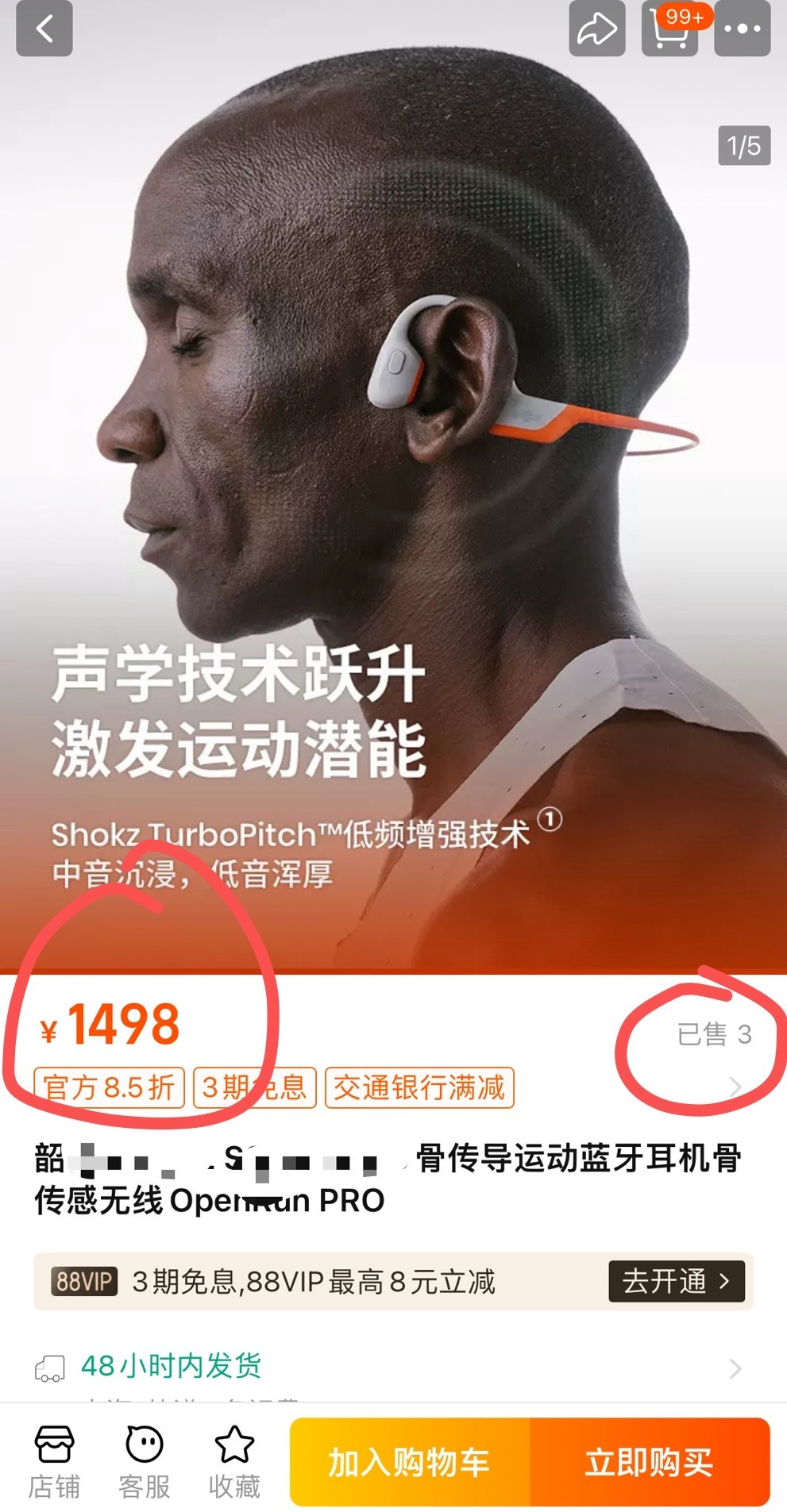The height and width of the screenshot is (1512, 787).
Task: Tap 去开通 to activate 88VIP
Action: click(x=676, y=1281)
